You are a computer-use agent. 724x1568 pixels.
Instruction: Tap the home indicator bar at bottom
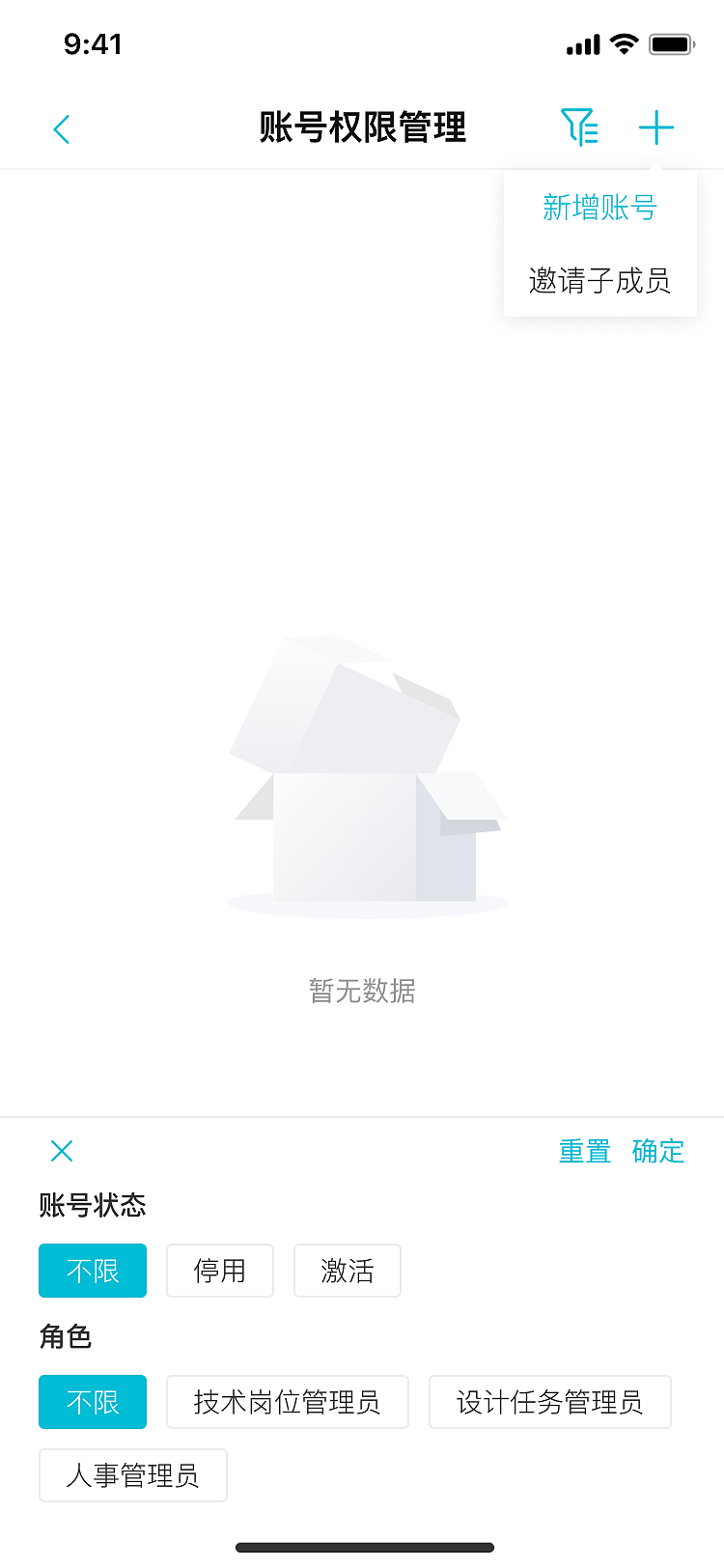click(362, 1546)
